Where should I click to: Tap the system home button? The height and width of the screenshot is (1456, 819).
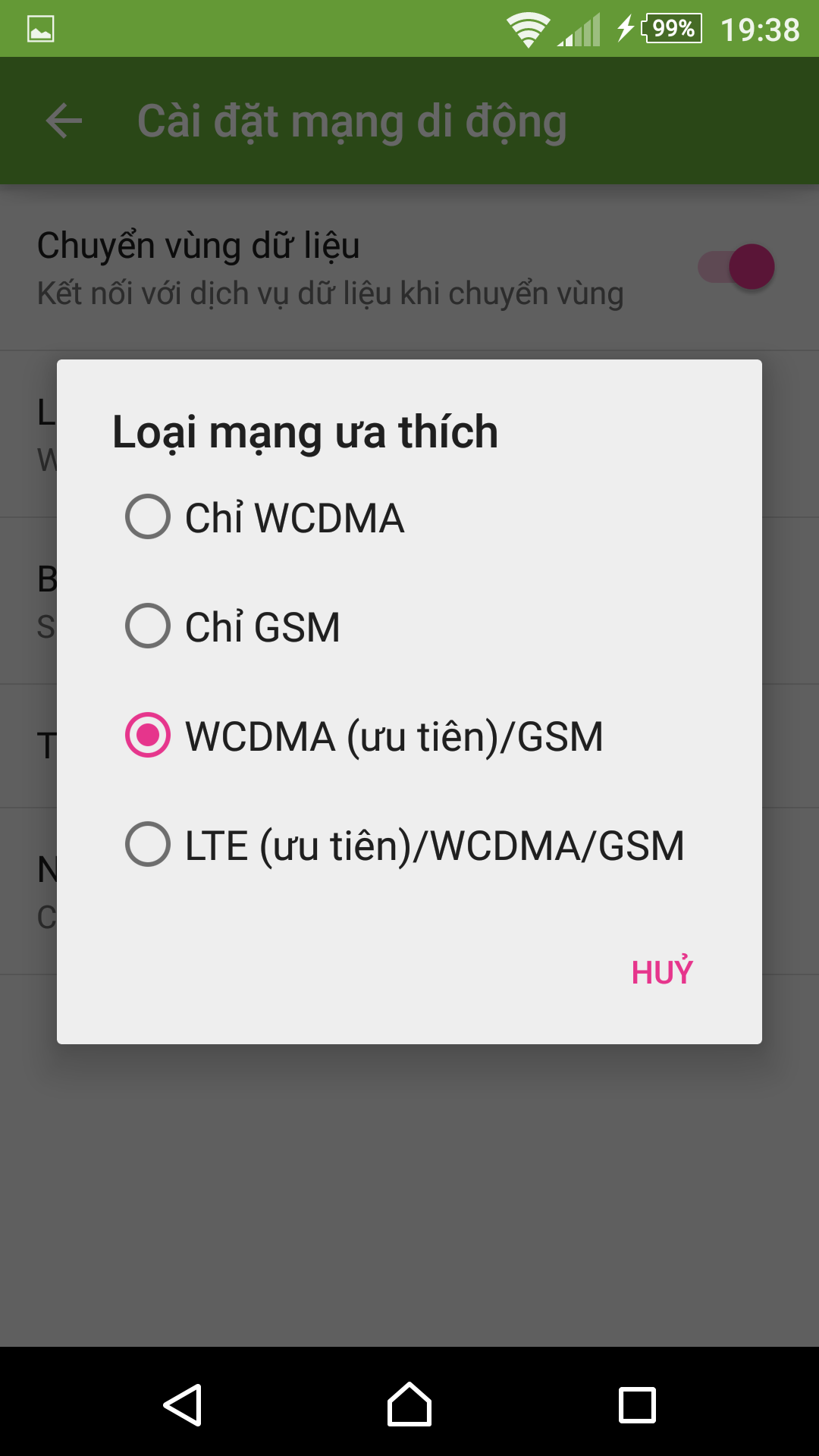[409, 1404]
